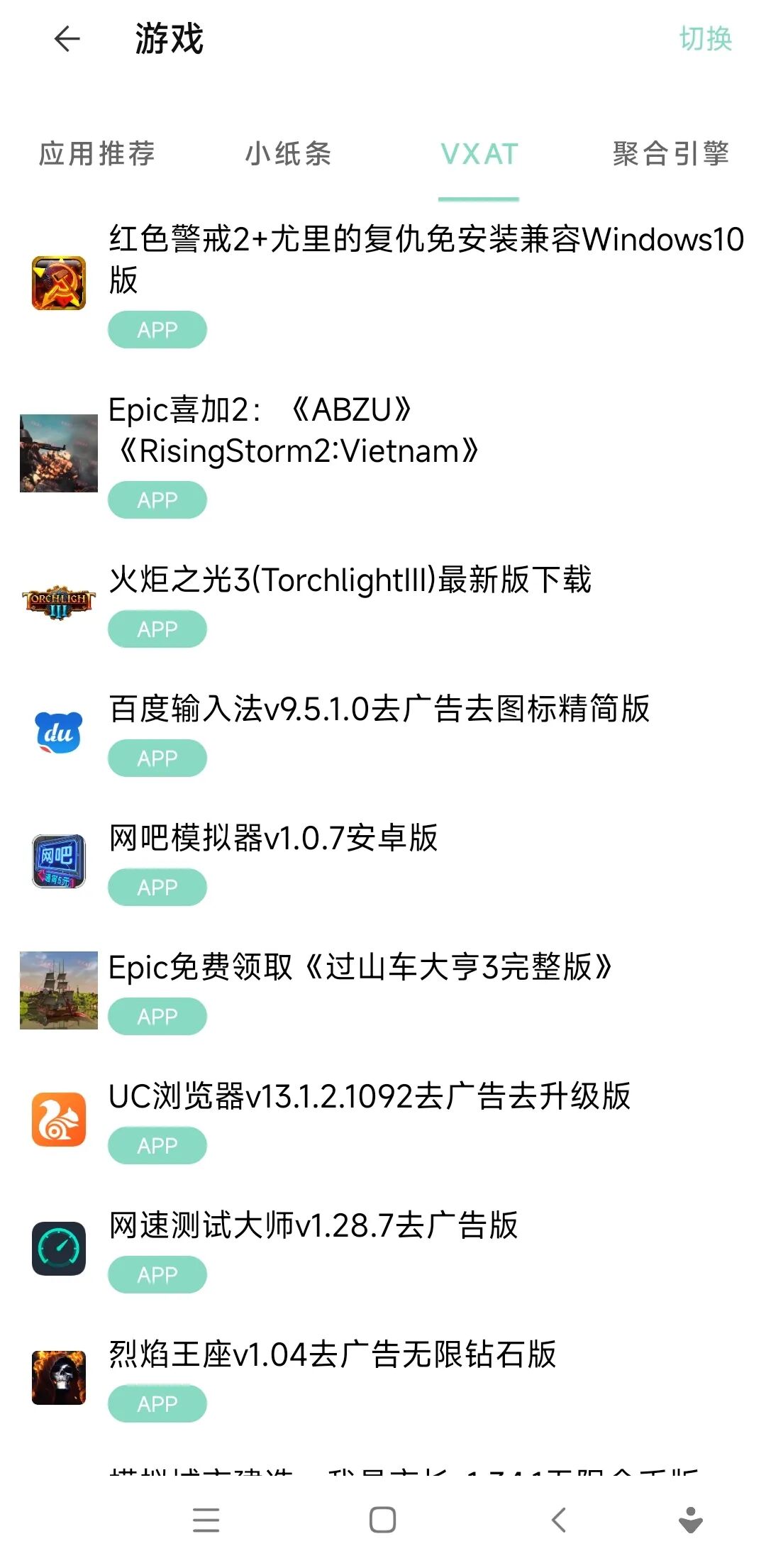This screenshot has width=766, height=1568.
Task: Switch to the 聚合引擎 tab
Action: (670, 154)
